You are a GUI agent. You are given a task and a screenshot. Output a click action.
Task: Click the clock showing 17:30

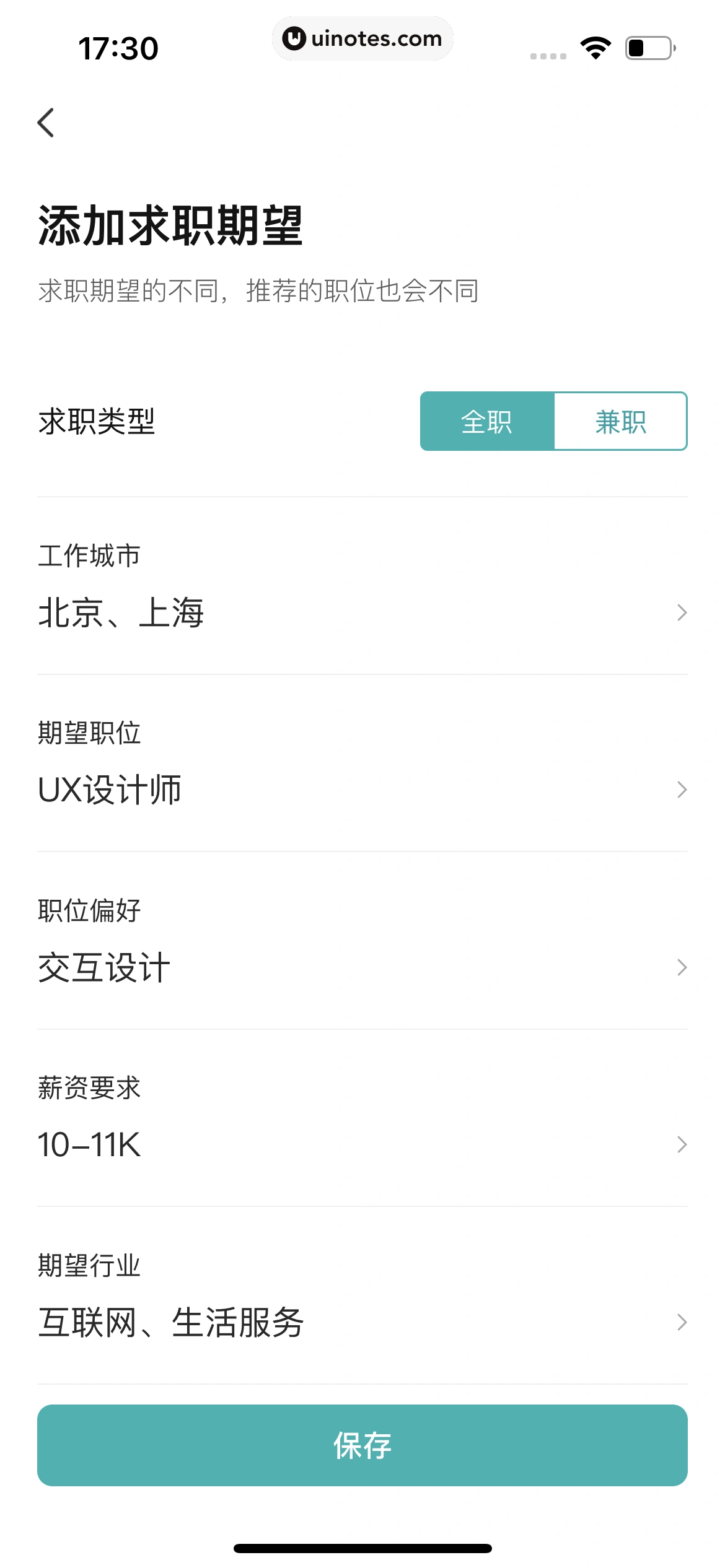point(120,46)
